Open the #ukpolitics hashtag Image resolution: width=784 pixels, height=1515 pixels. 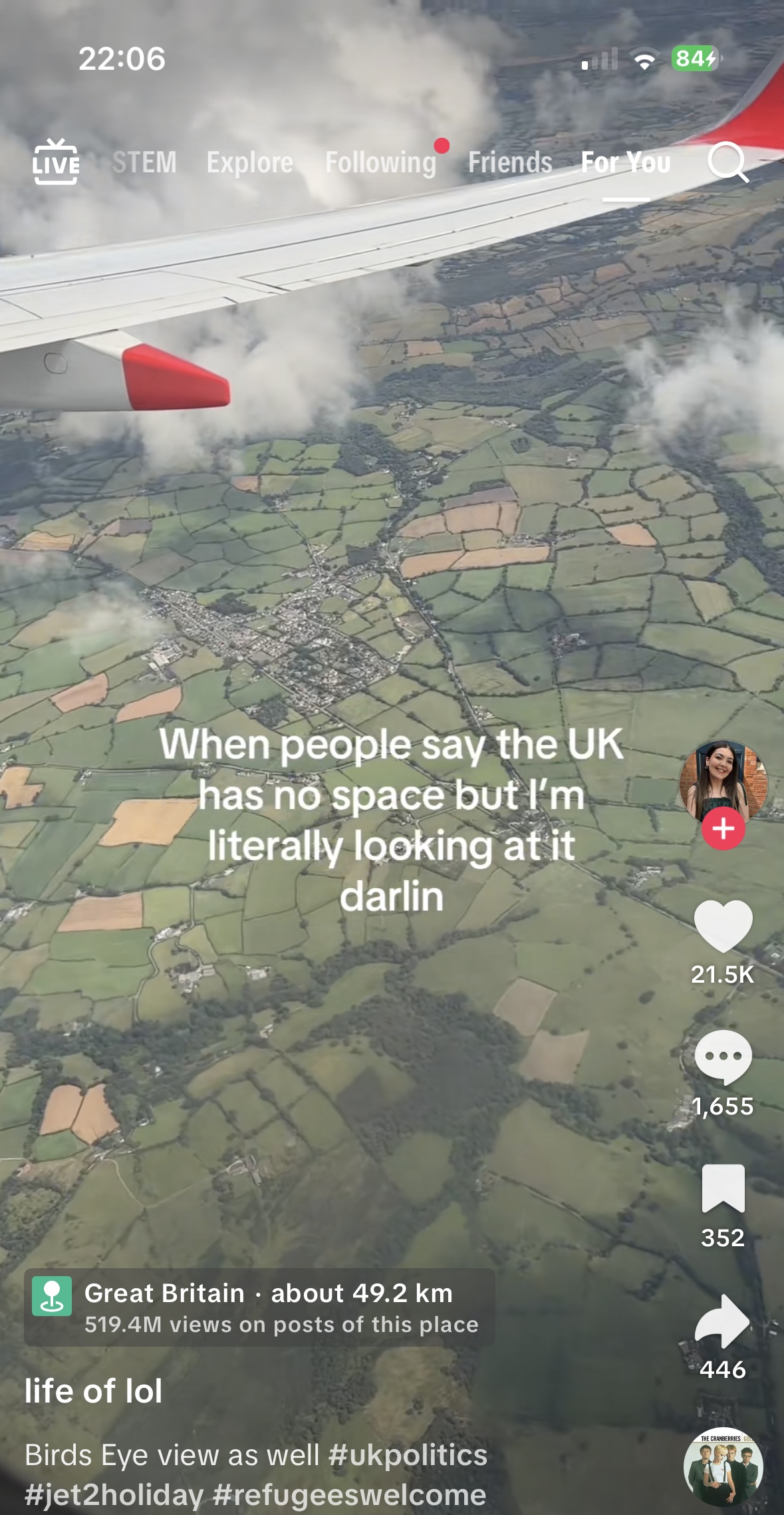click(408, 1455)
